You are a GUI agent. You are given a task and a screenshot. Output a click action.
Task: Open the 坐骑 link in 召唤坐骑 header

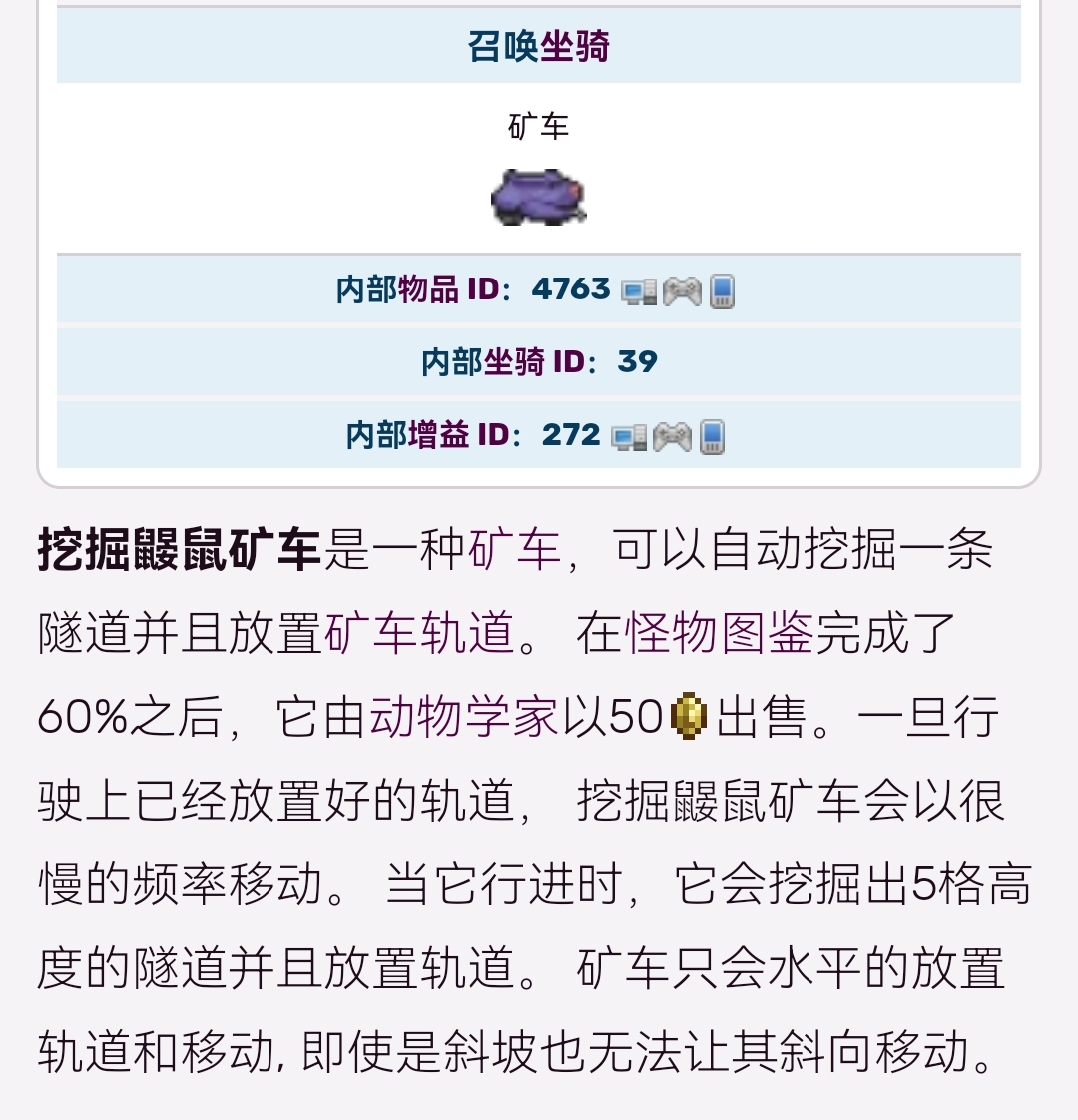(x=574, y=46)
